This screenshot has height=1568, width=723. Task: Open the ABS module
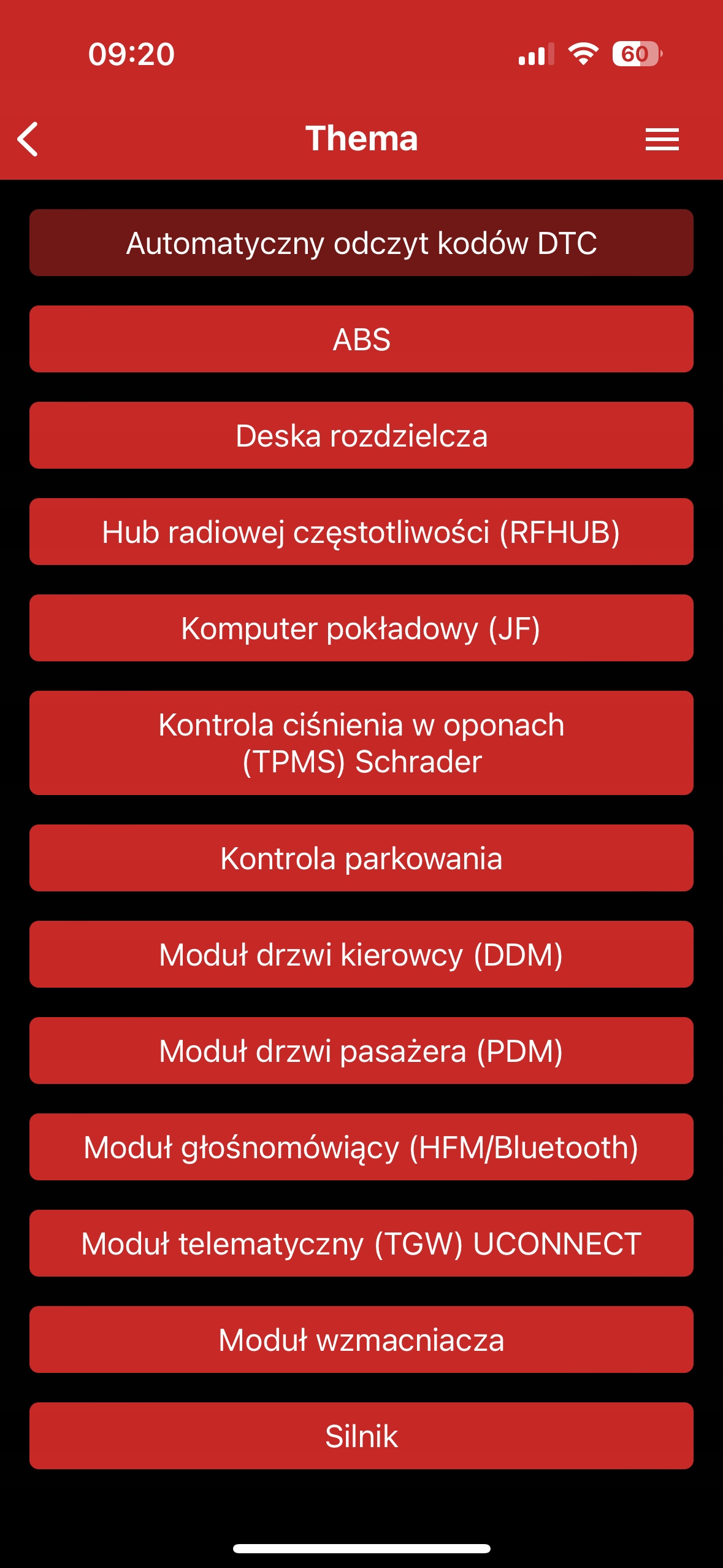tap(361, 339)
